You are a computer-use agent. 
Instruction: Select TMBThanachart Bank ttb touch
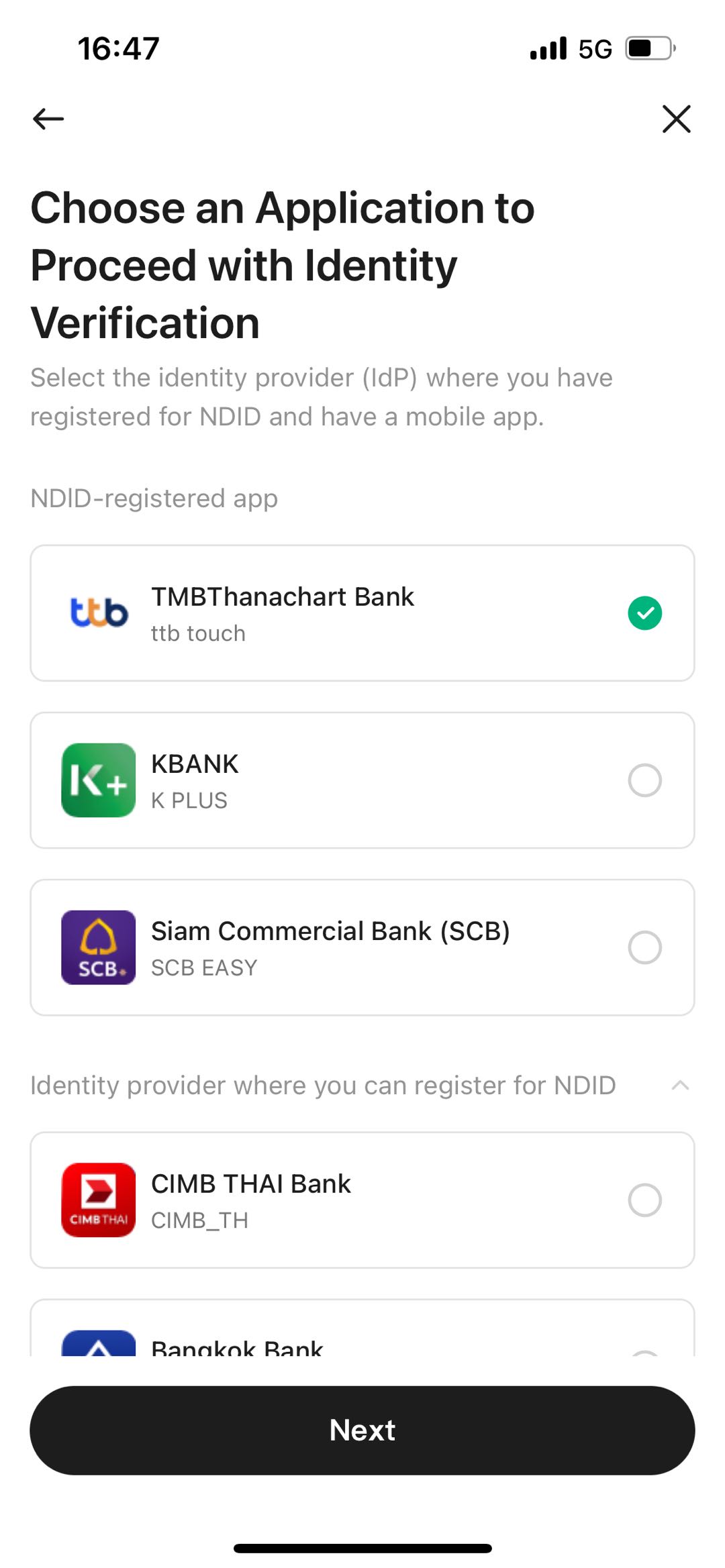(362, 613)
